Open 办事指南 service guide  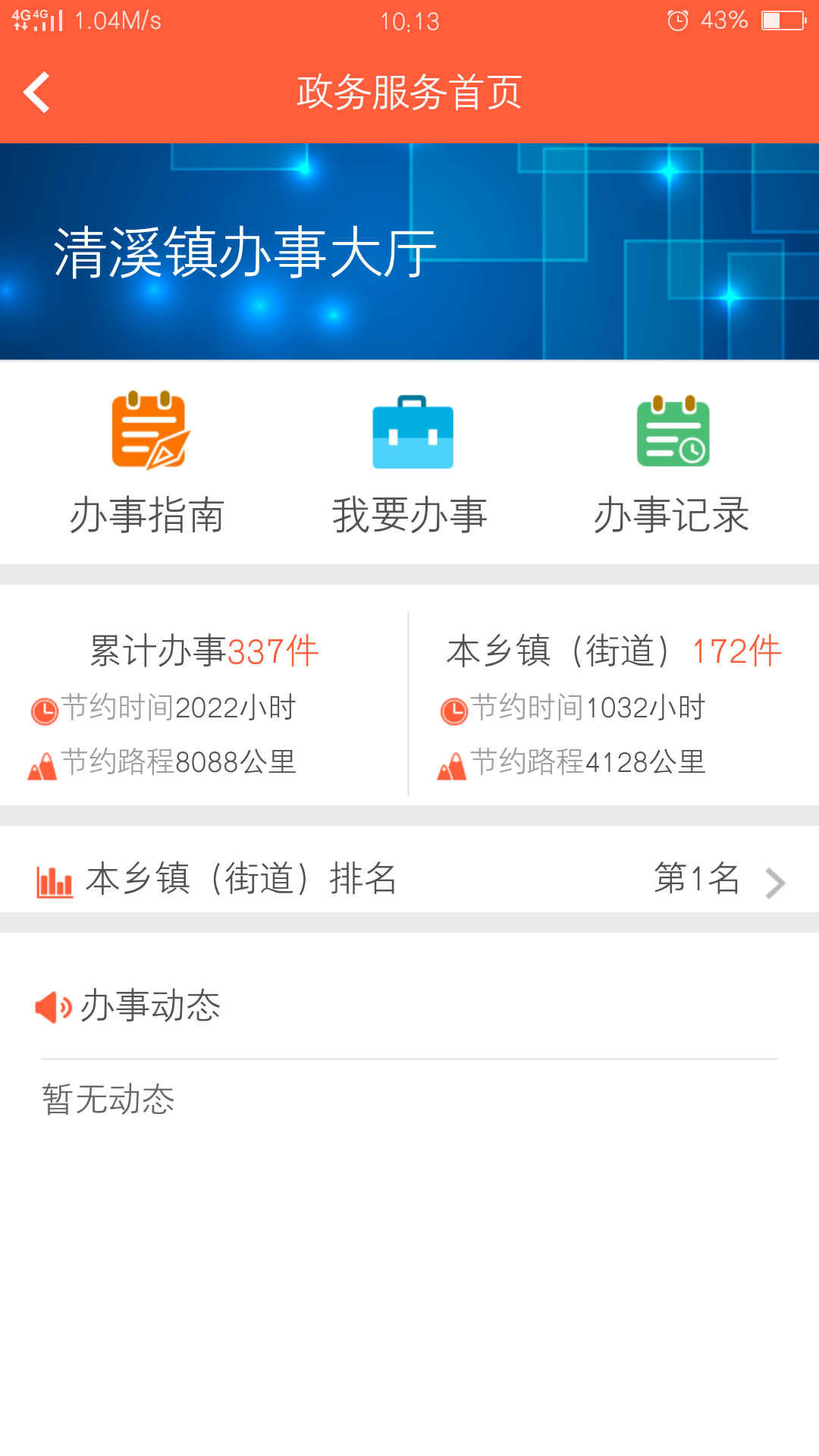(x=149, y=463)
